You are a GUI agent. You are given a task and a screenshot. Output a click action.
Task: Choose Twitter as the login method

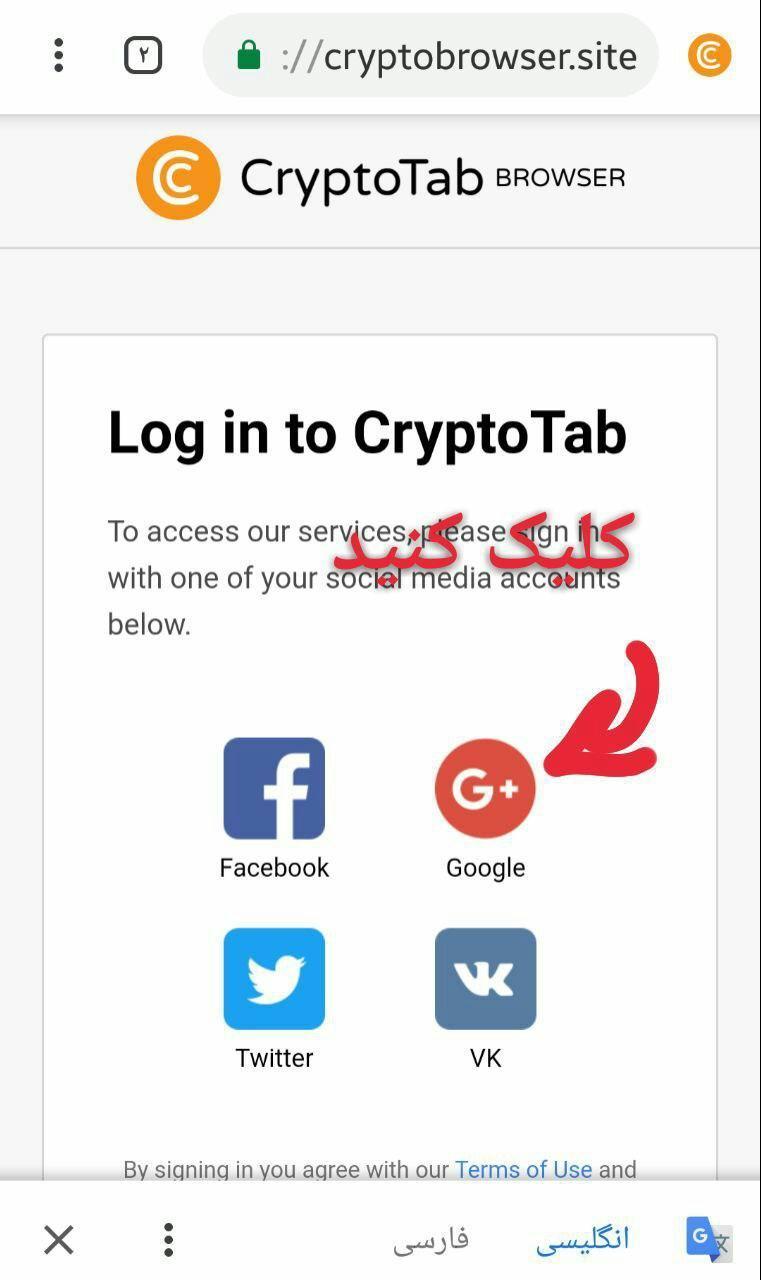274,979
